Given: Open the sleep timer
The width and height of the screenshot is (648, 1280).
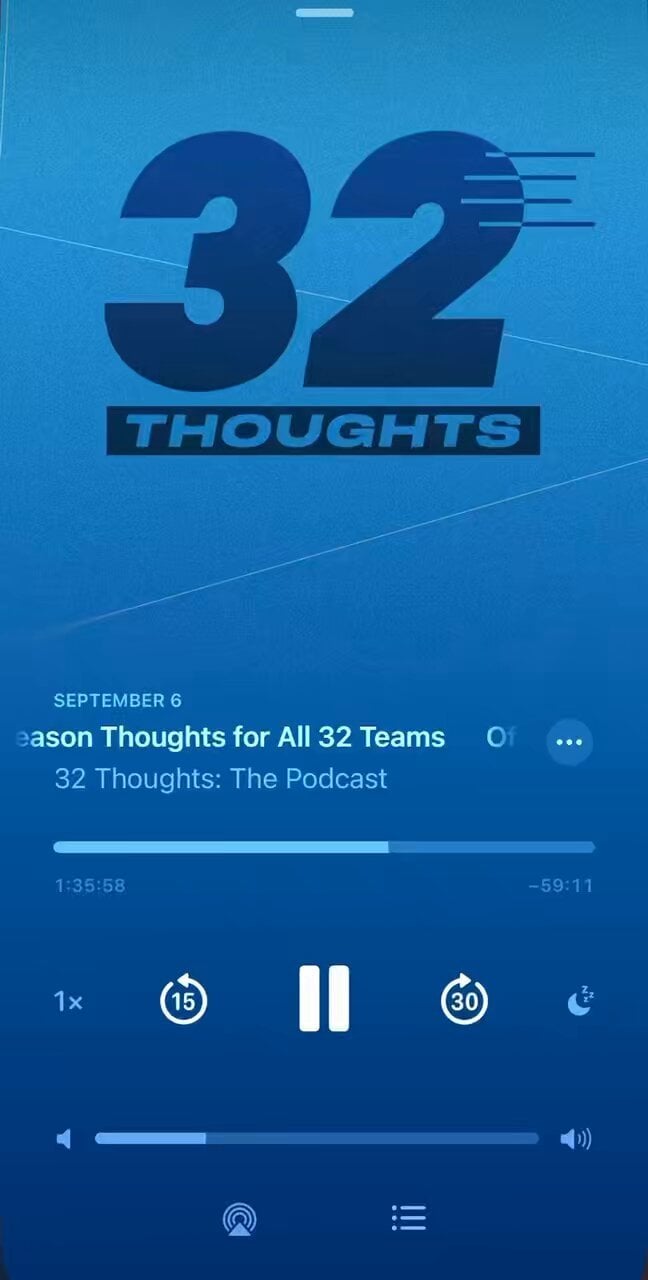Looking at the screenshot, I should 580,1001.
